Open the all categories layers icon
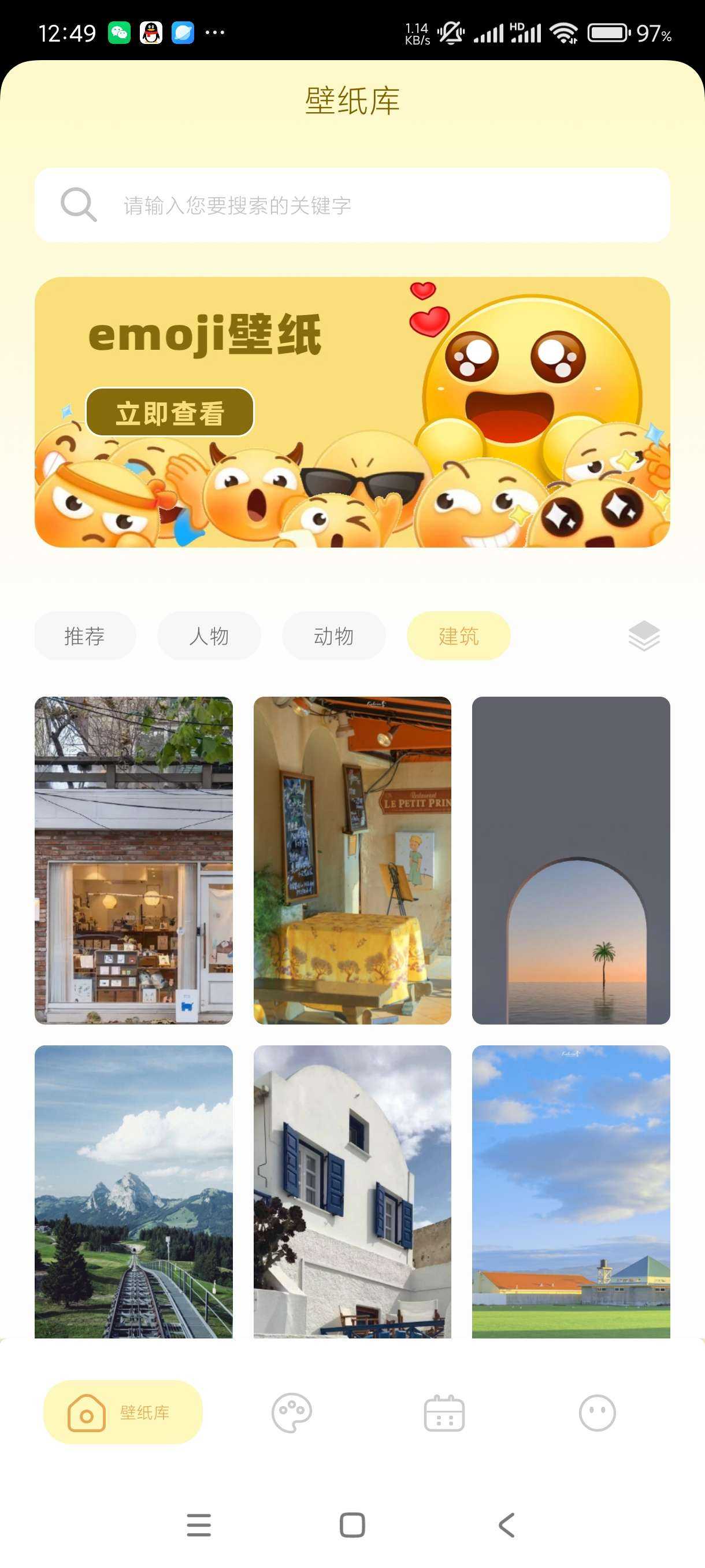705x1568 pixels. pos(644,636)
